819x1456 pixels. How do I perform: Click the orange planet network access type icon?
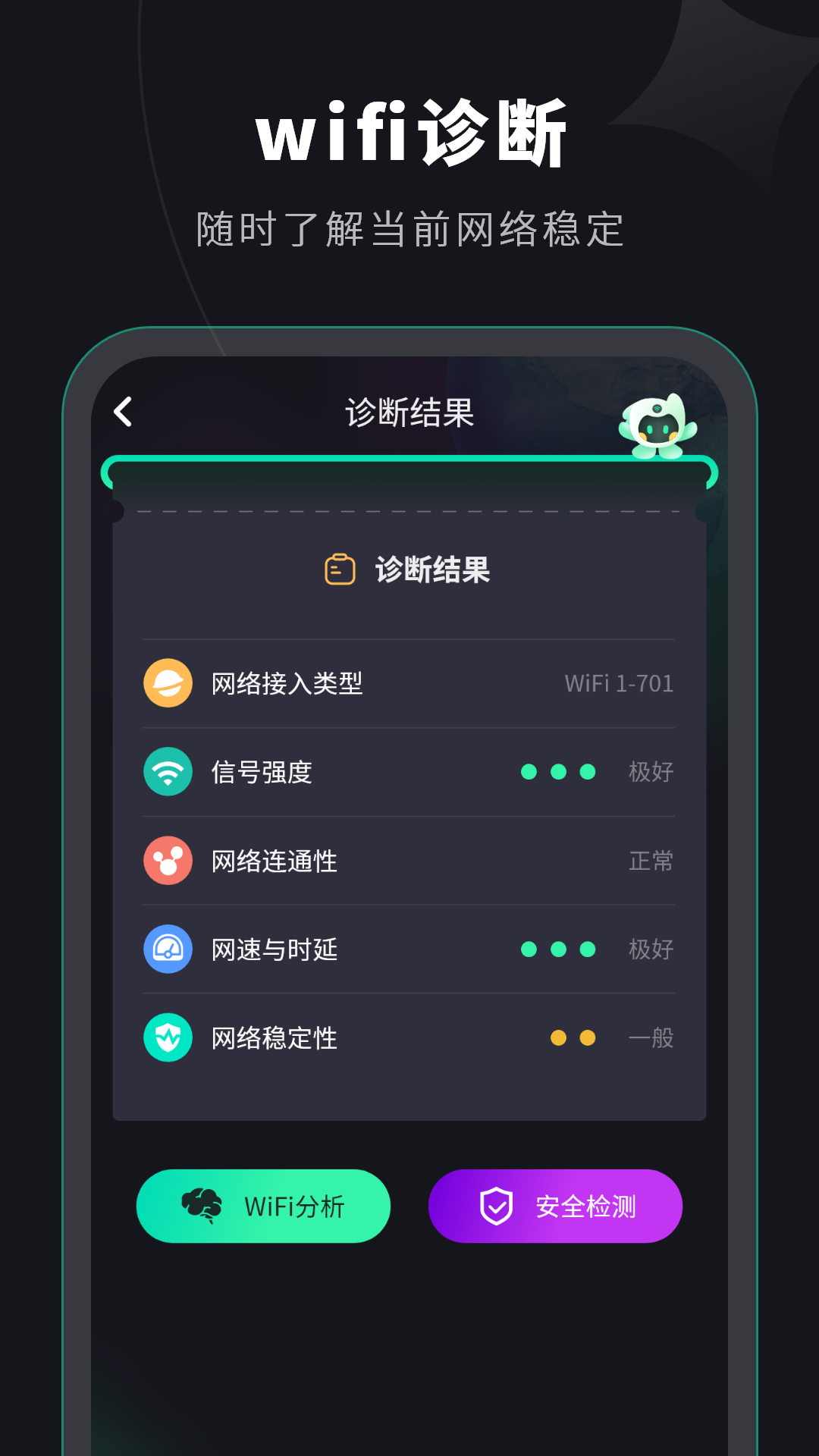168,682
